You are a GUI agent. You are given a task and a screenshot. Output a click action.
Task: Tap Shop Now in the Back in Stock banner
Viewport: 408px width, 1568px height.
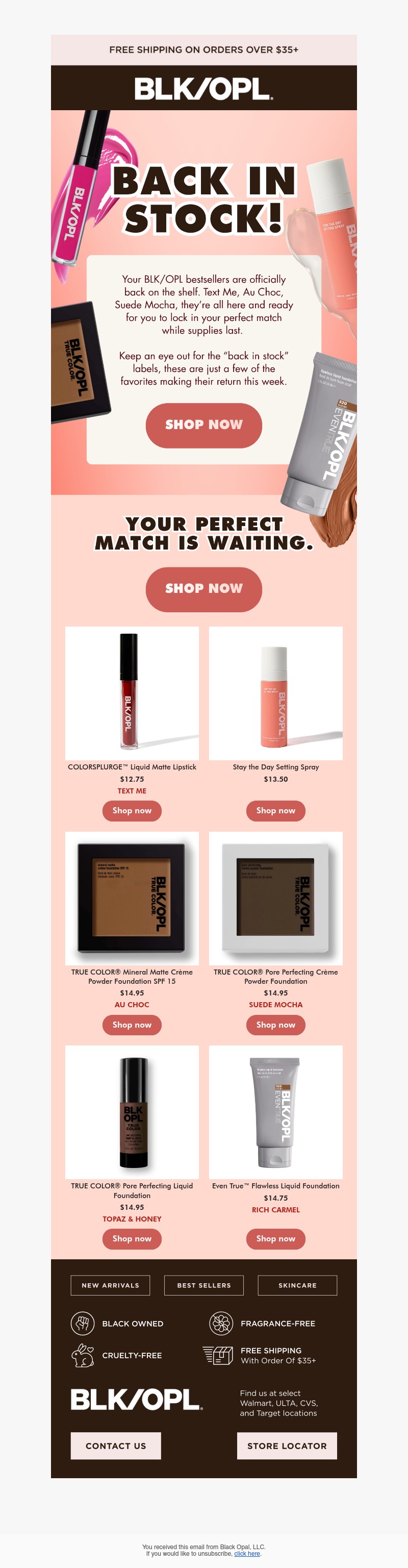click(x=203, y=425)
